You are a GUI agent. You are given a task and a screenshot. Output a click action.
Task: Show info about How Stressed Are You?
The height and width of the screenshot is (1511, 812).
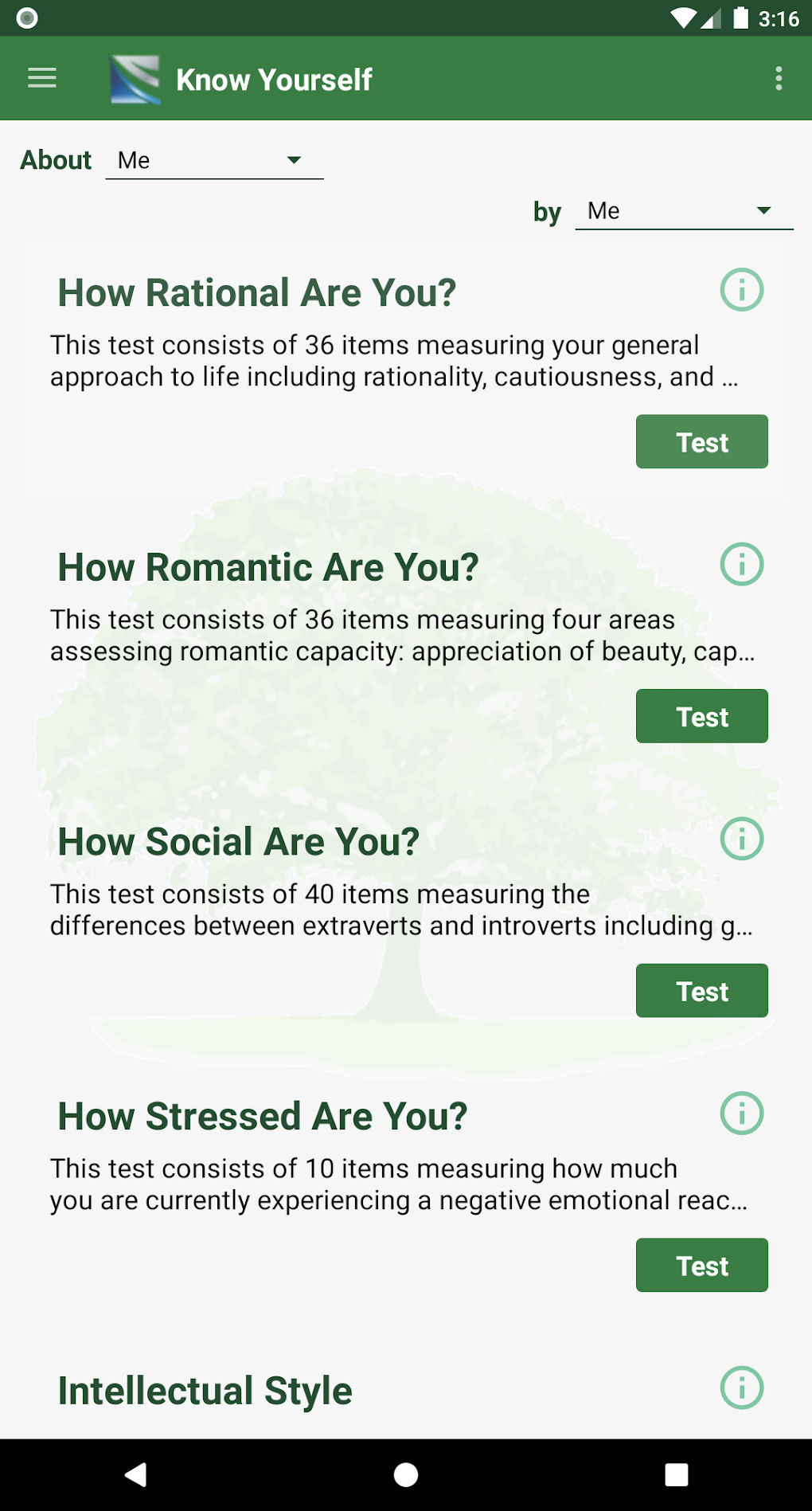pos(741,1114)
